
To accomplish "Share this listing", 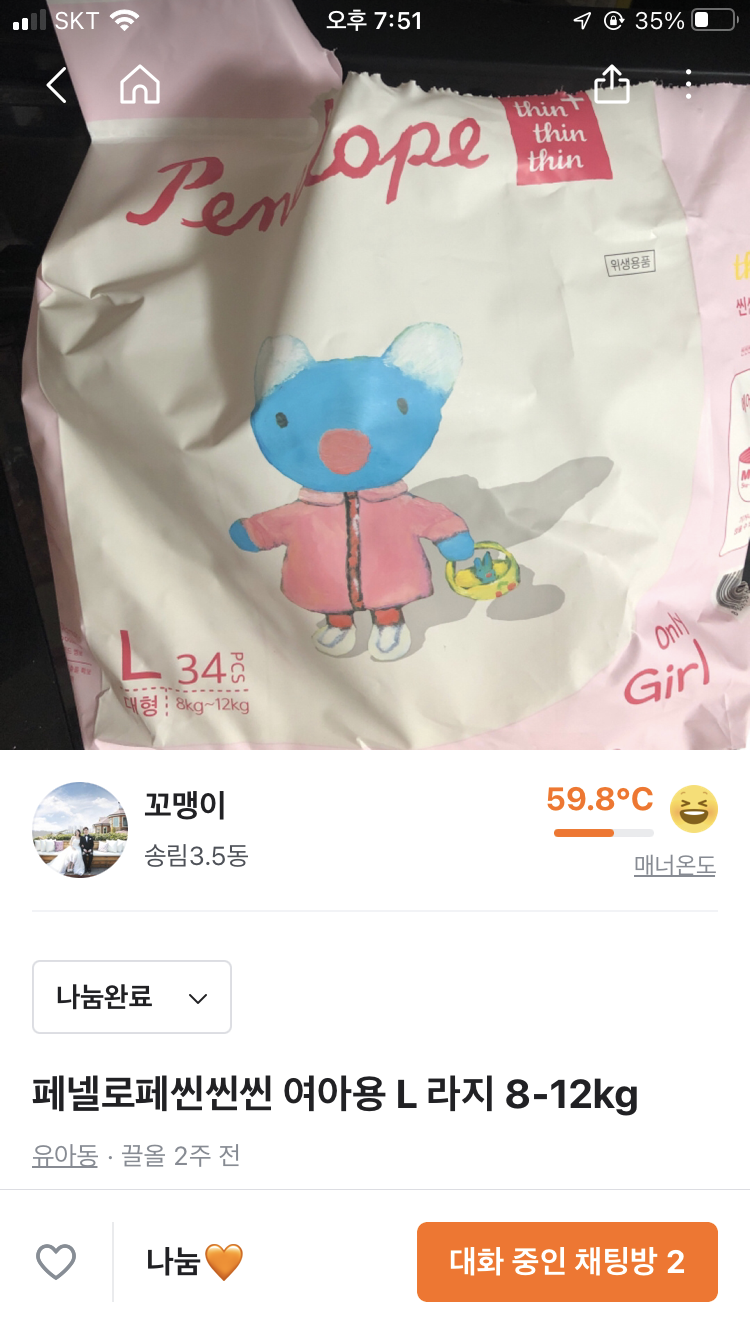I will (x=612, y=85).
